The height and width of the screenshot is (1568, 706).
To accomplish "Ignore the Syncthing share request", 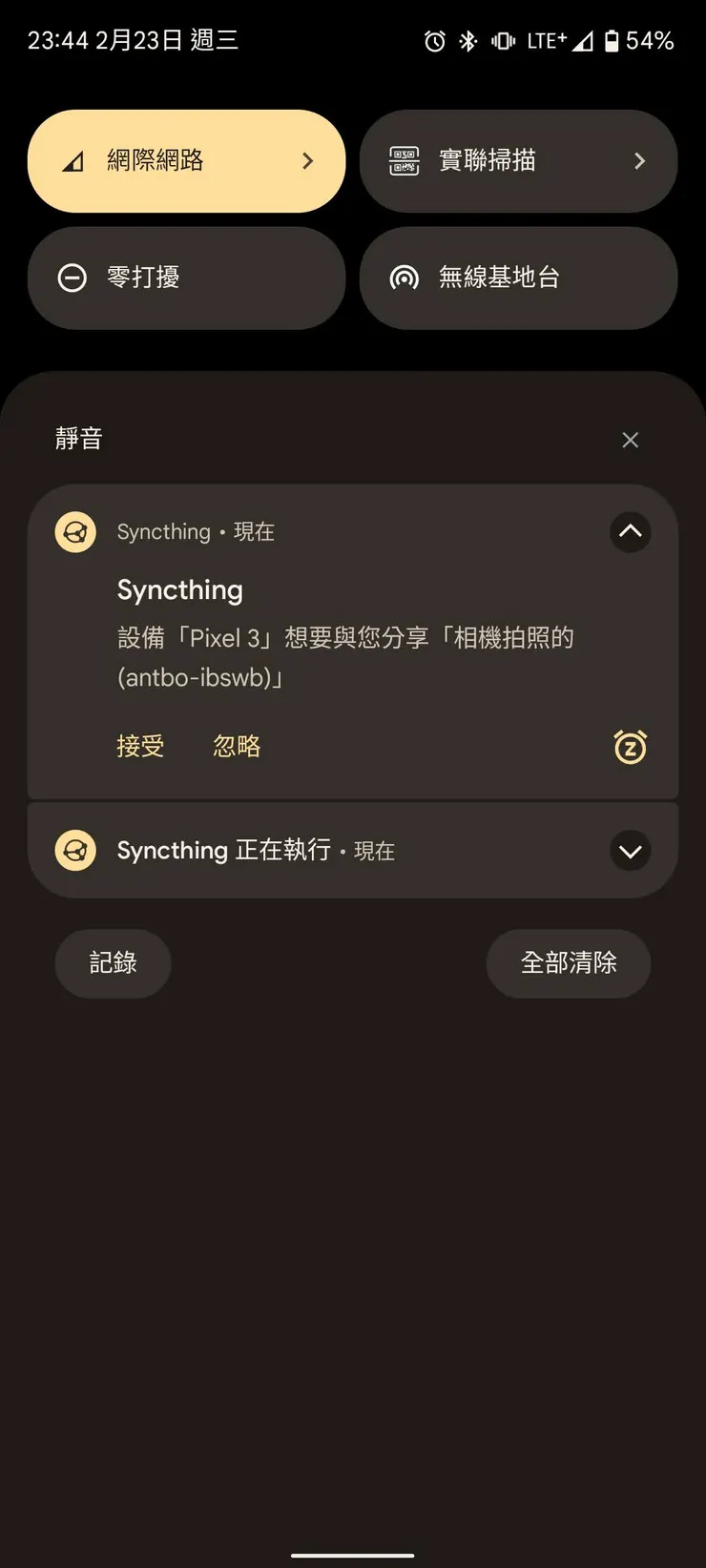I will click(x=236, y=746).
